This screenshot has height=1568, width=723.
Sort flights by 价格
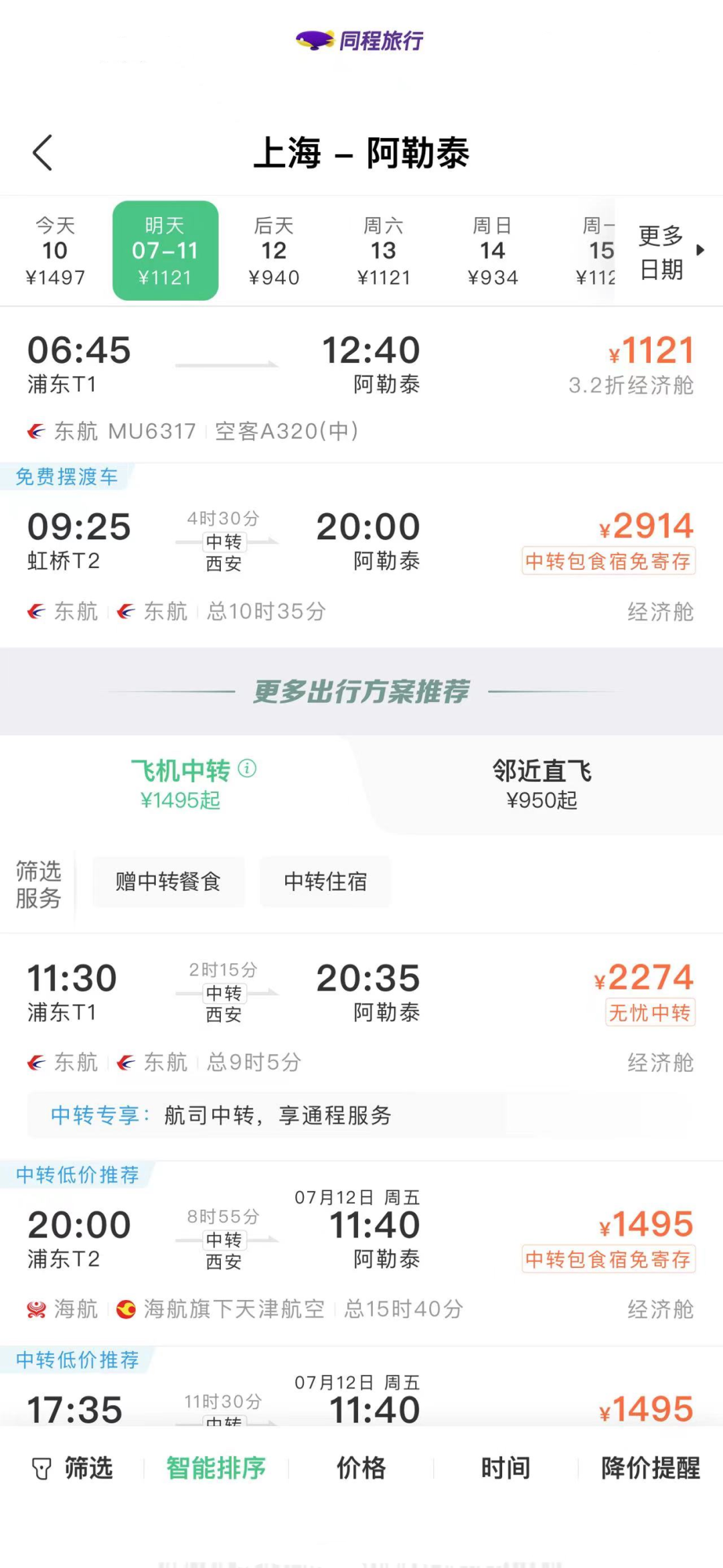361,1468
